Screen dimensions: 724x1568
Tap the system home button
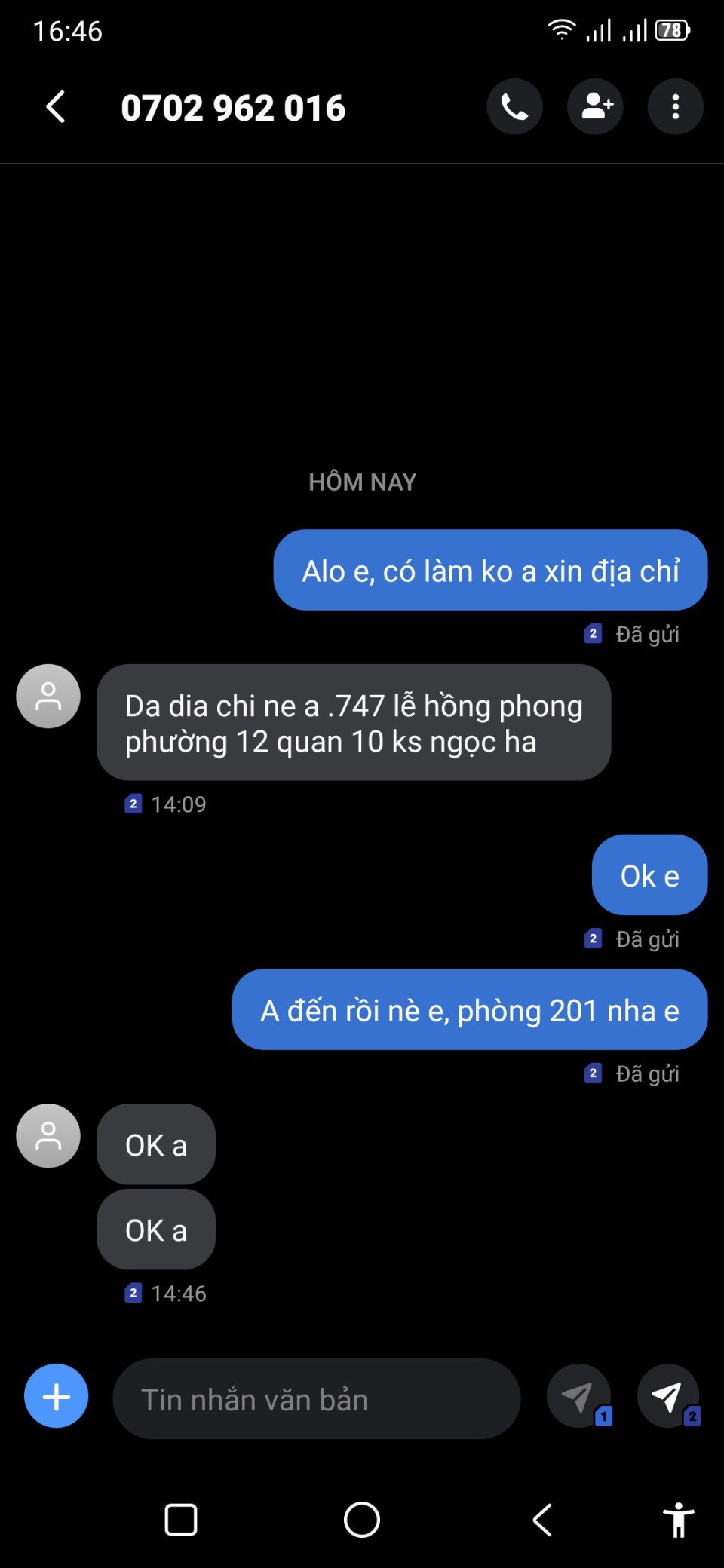tap(362, 1519)
